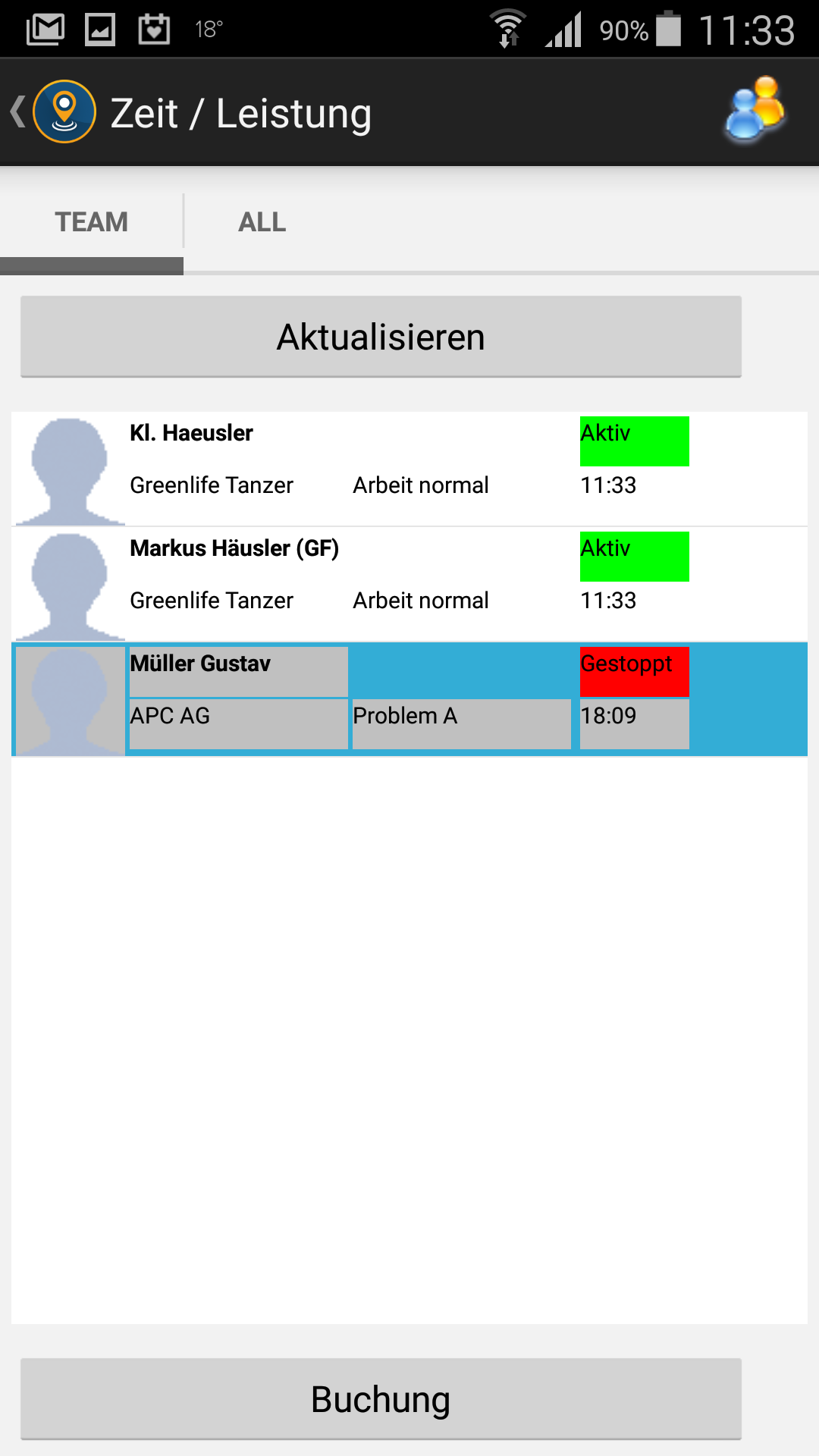Switch to the ALL tab
The width and height of the screenshot is (819, 1456).
[262, 222]
